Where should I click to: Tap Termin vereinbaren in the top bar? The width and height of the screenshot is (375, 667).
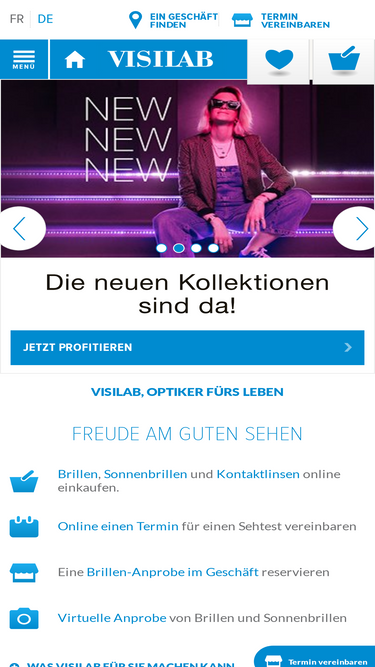(281, 20)
